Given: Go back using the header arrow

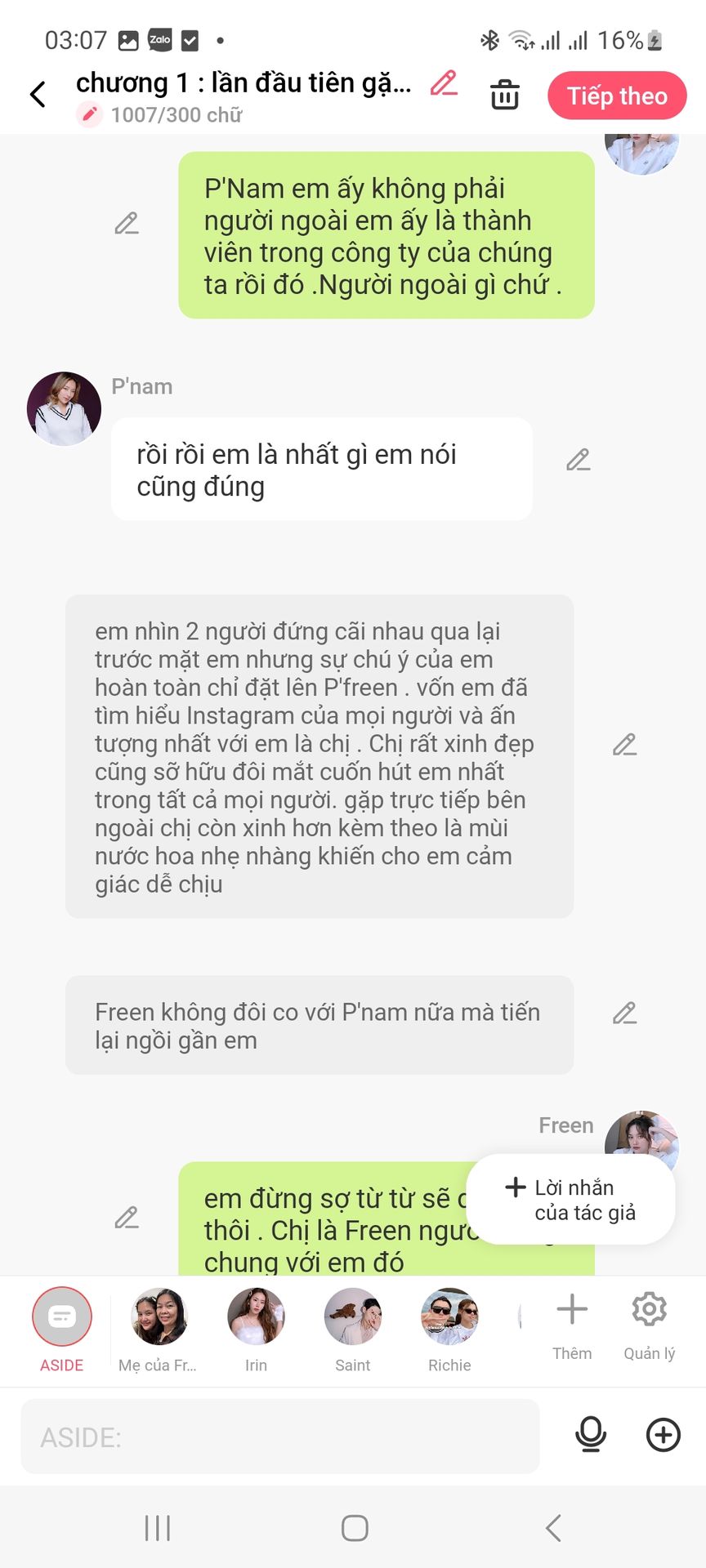Looking at the screenshot, I should pos(38,95).
